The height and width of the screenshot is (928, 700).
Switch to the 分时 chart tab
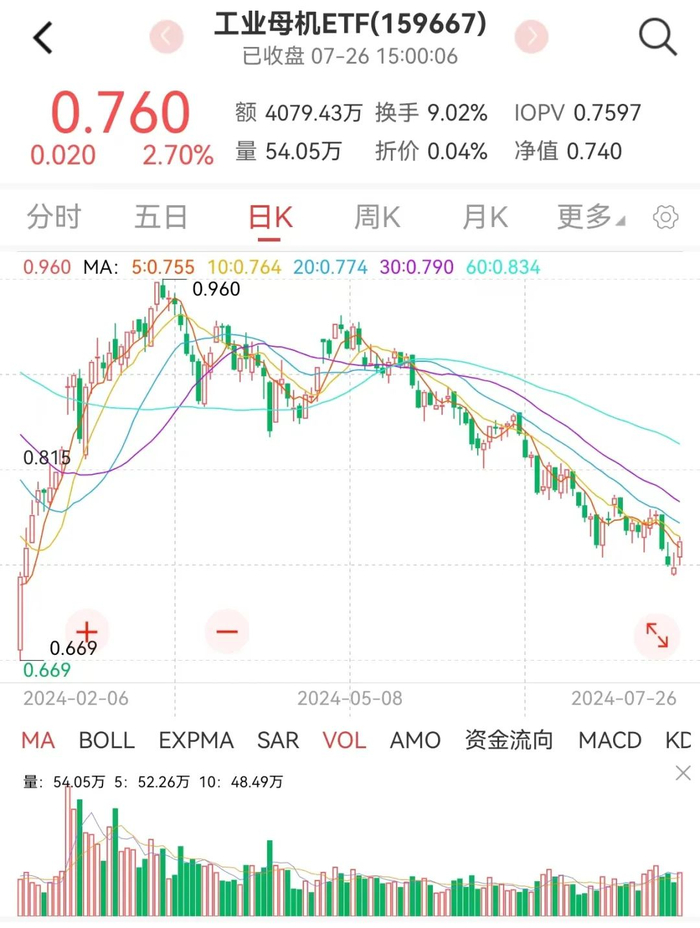point(54,216)
